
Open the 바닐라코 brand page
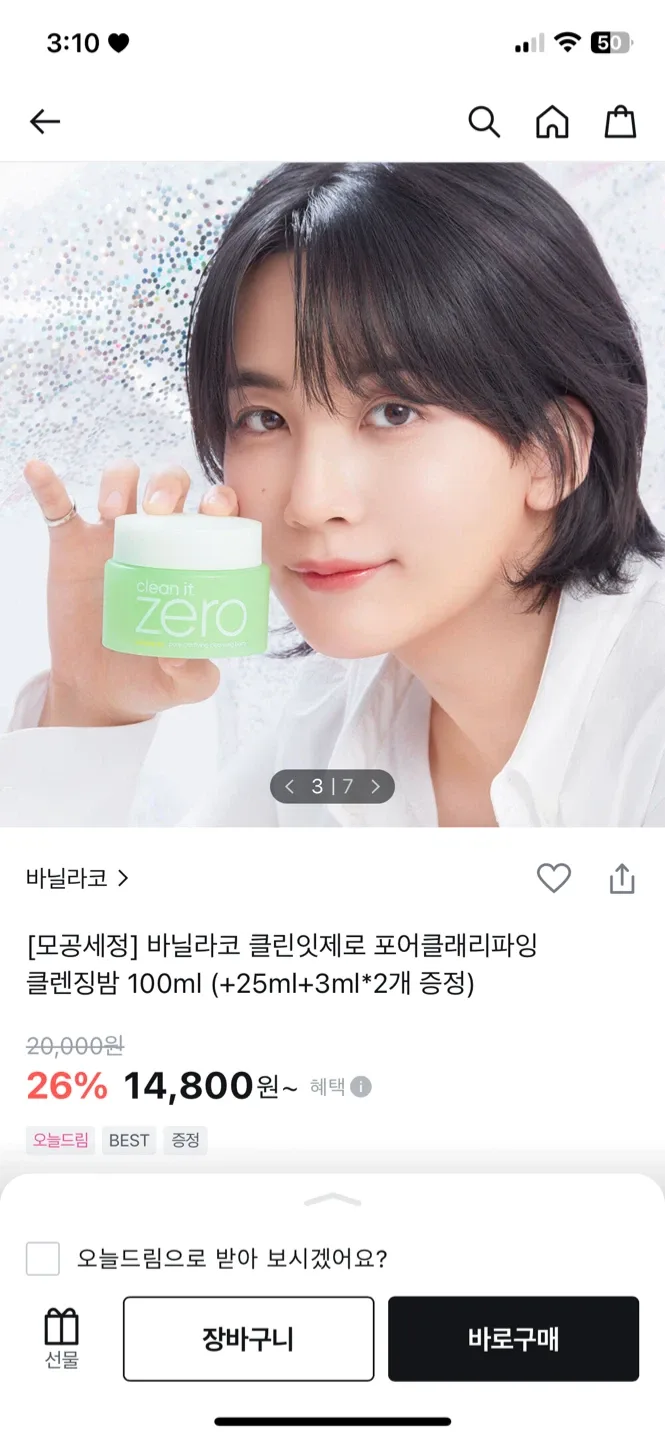pos(78,878)
